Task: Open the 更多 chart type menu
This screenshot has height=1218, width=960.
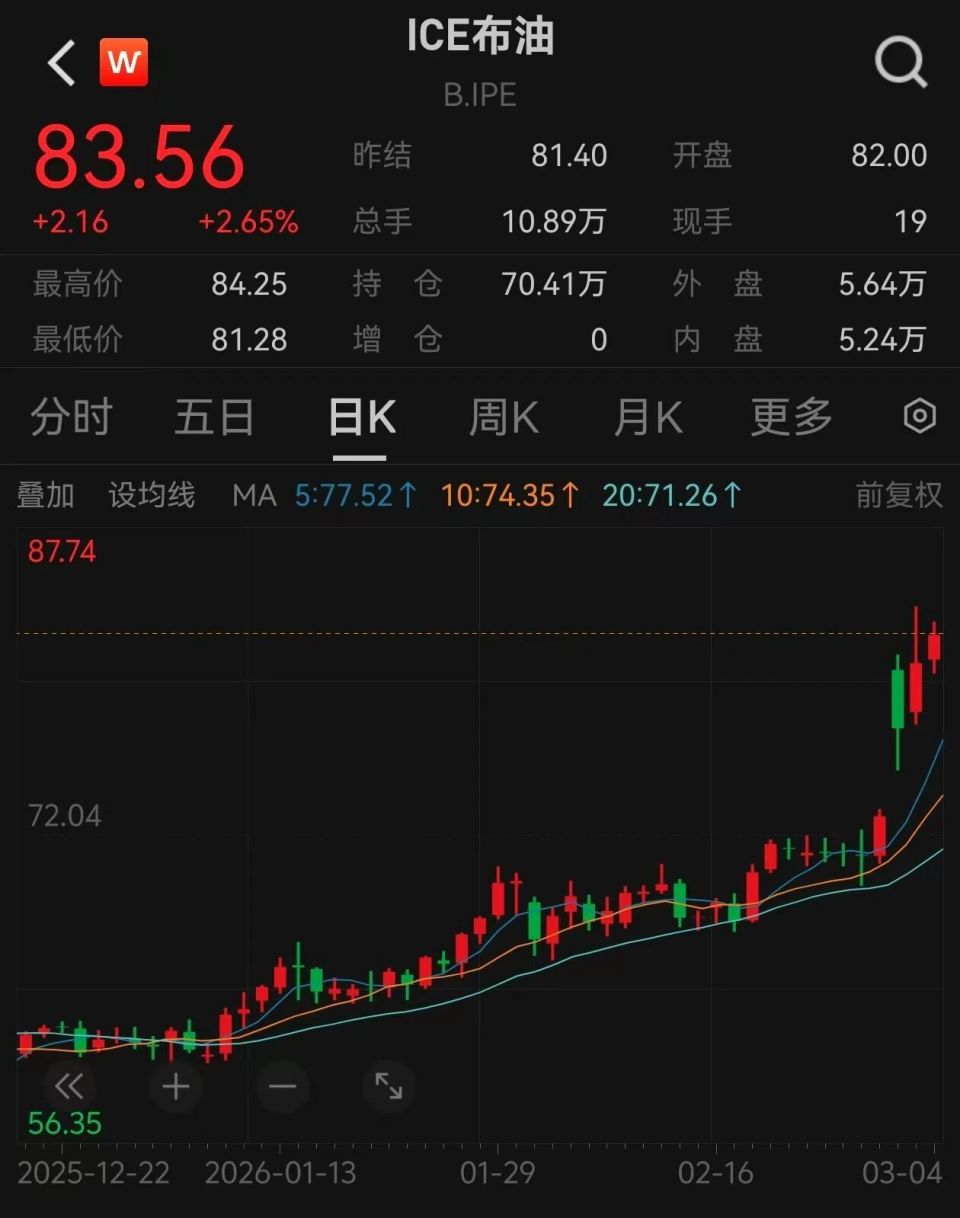Action: click(790, 416)
